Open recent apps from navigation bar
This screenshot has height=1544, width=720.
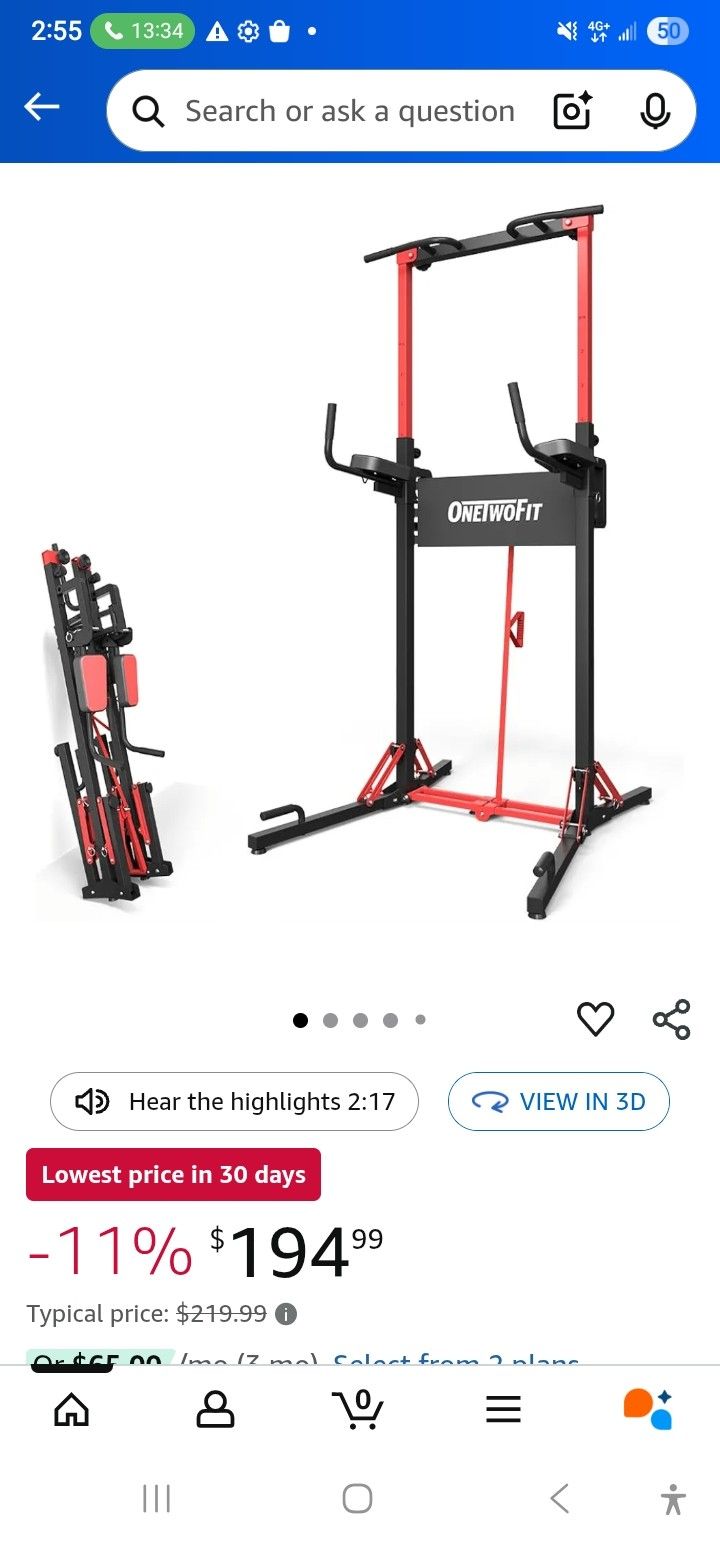point(156,1498)
